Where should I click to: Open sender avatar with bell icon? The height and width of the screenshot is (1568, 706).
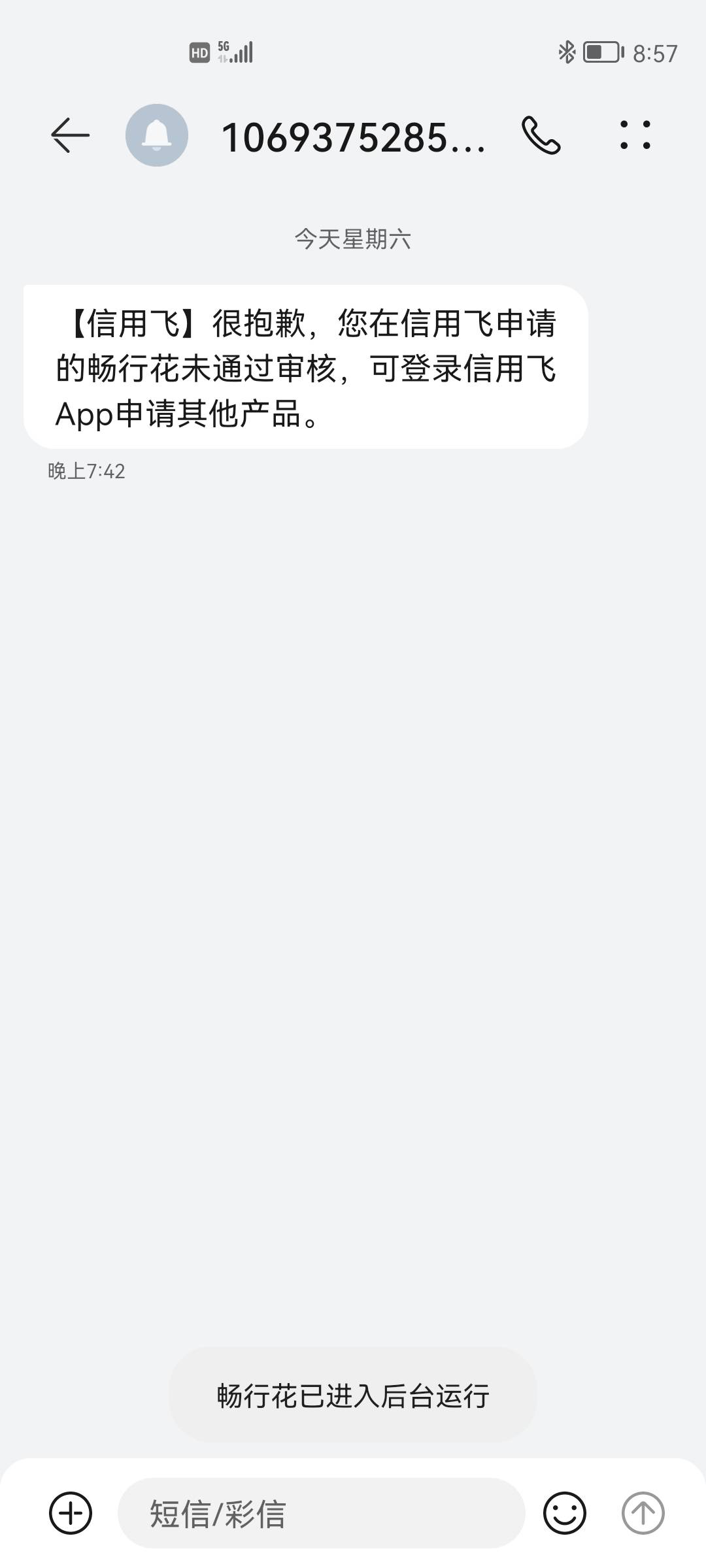[x=157, y=135]
